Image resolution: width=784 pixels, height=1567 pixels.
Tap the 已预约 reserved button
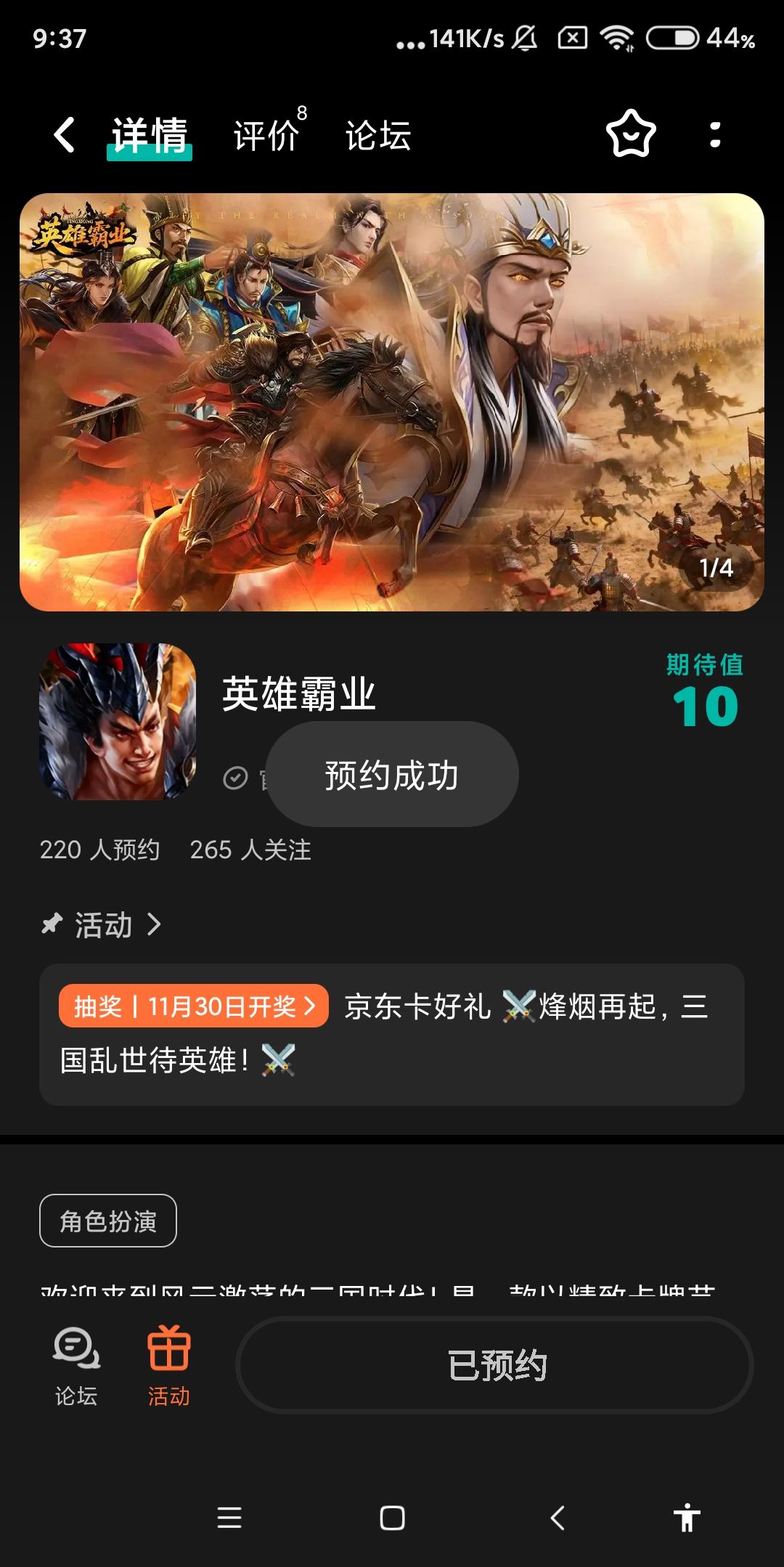tap(495, 1365)
